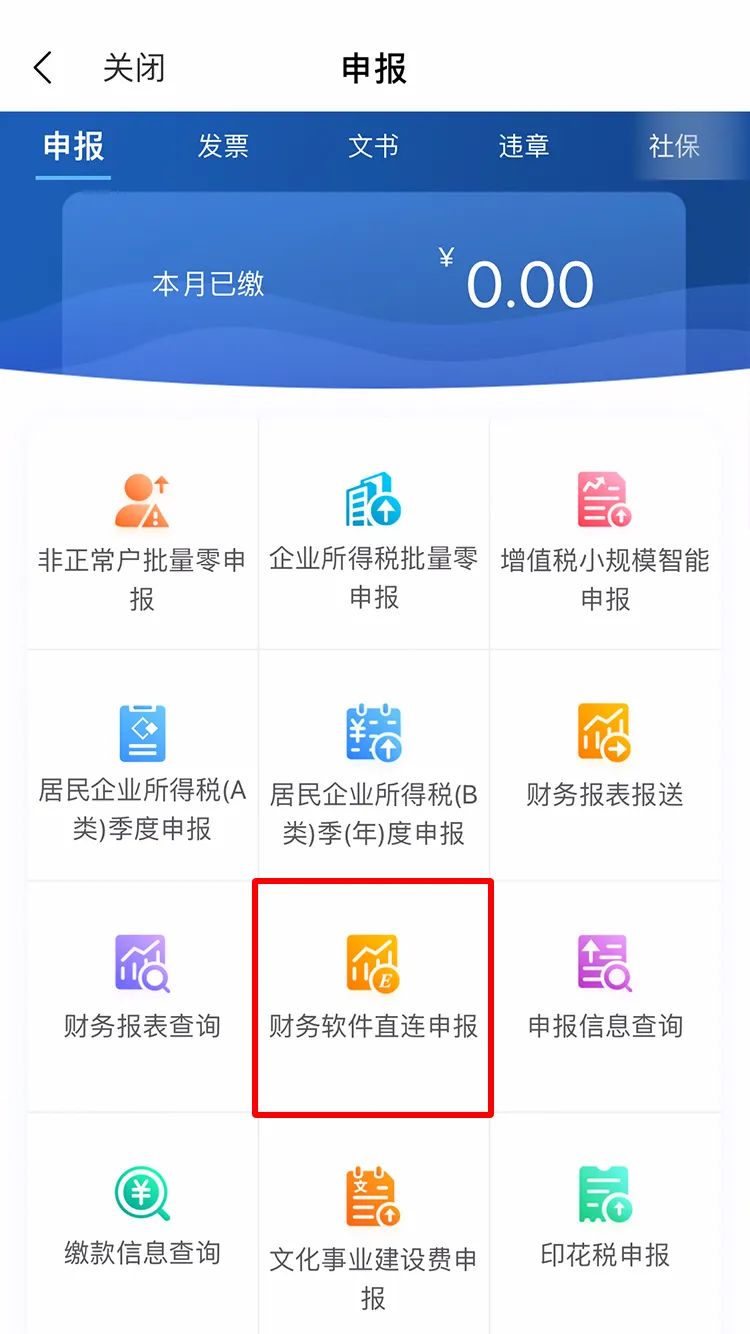Open 非正常户批量零申报
The width and height of the screenshot is (750, 1334).
[x=142, y=535]
